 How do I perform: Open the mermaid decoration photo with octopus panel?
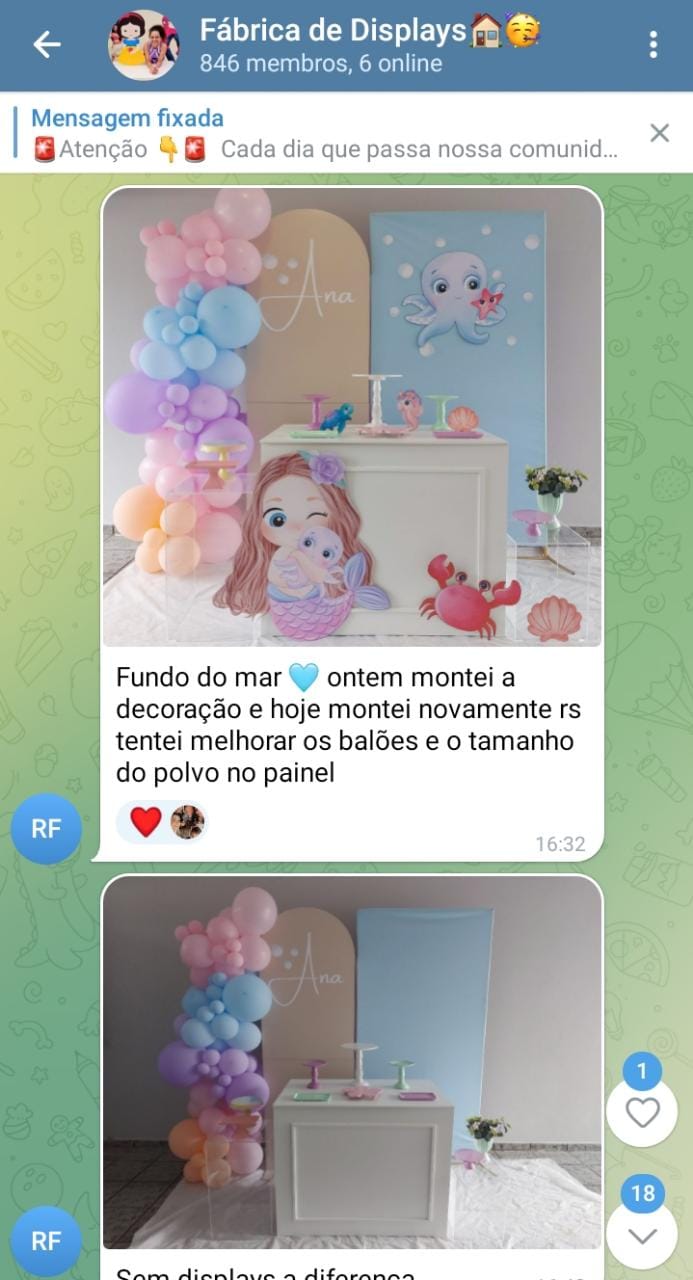(352, 417)
